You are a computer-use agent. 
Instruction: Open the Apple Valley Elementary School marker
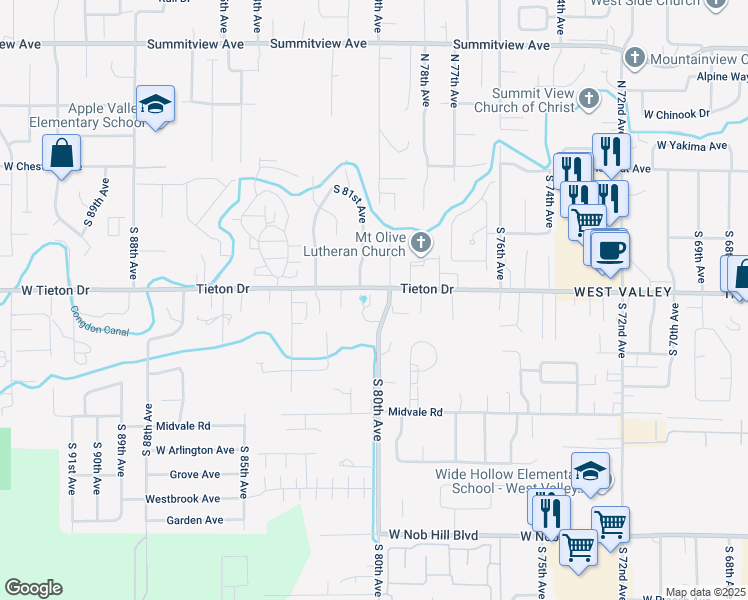[x=155, y=105]
